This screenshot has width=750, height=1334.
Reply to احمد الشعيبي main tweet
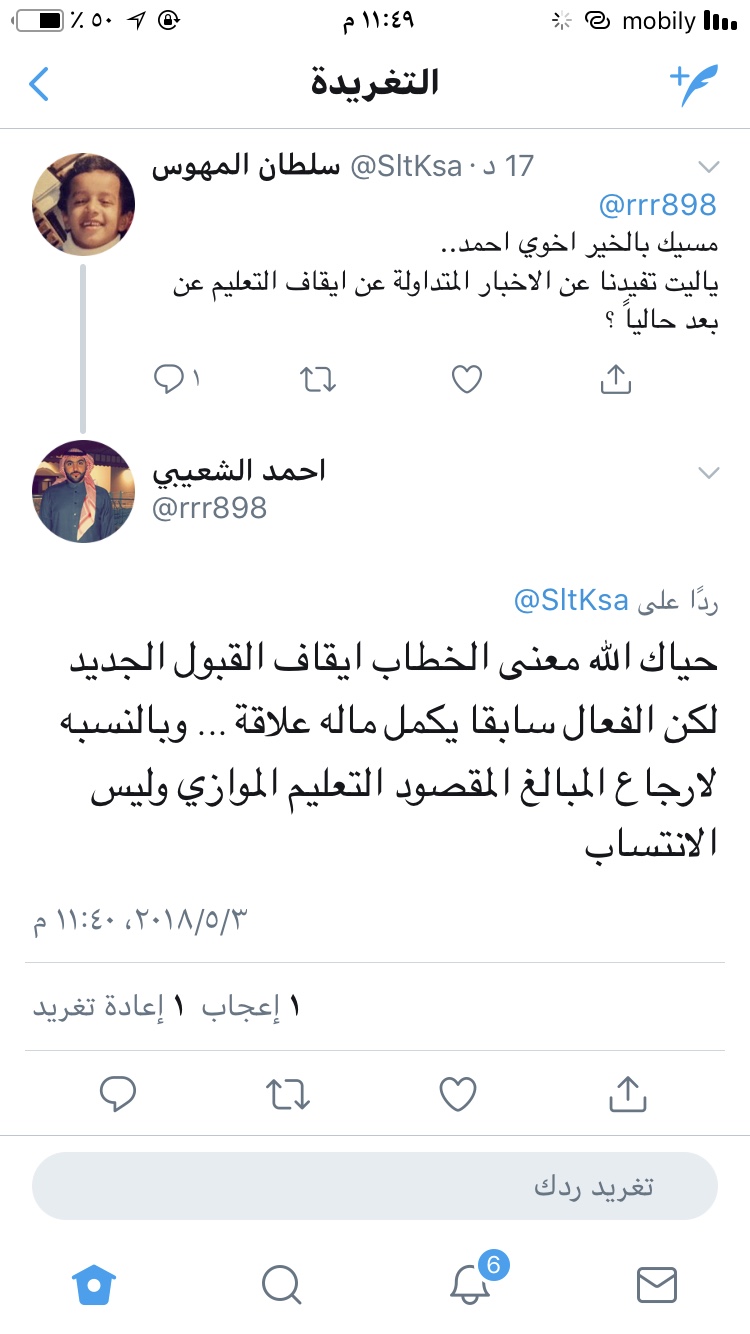118,1094
